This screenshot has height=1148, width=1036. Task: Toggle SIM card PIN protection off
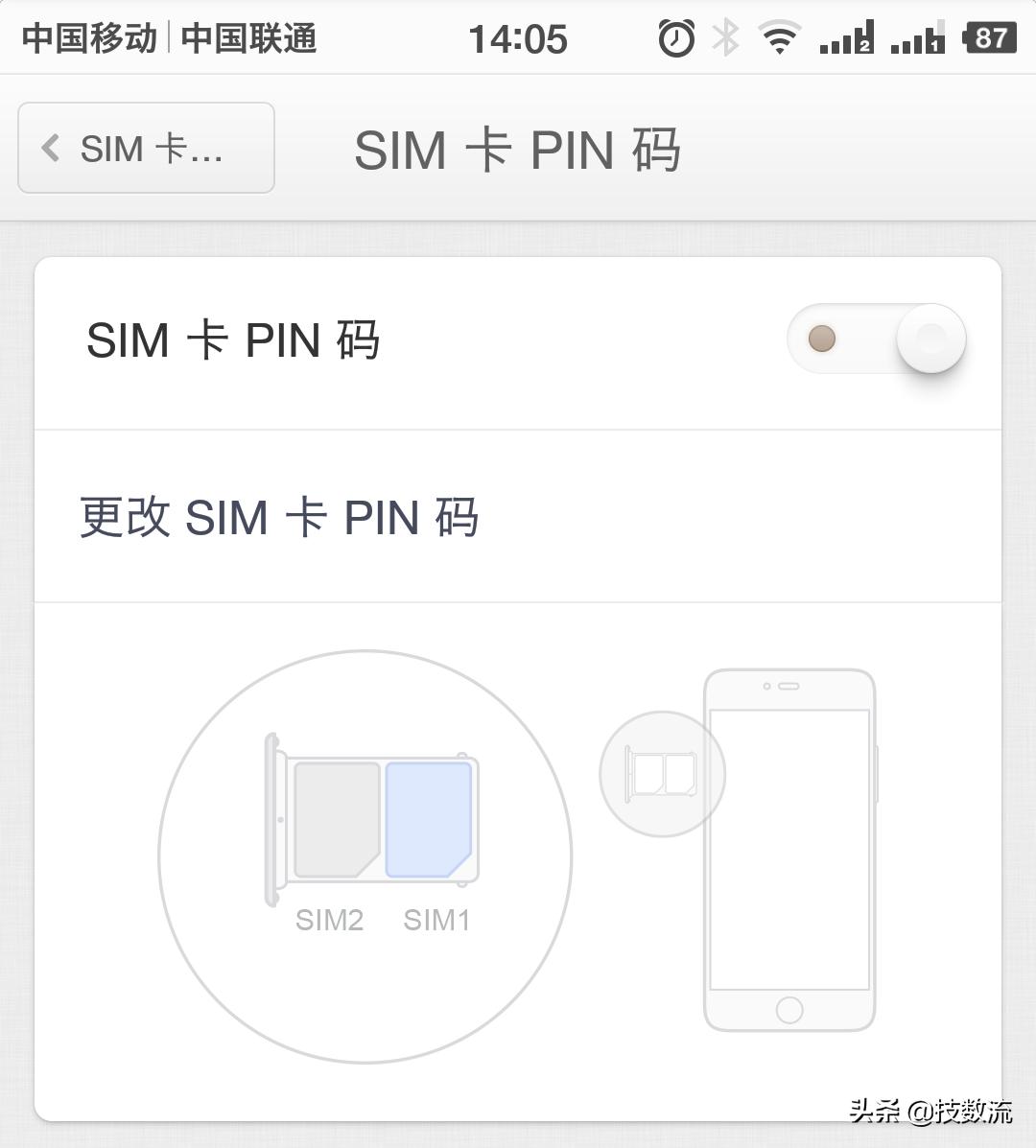coord(875,339)
